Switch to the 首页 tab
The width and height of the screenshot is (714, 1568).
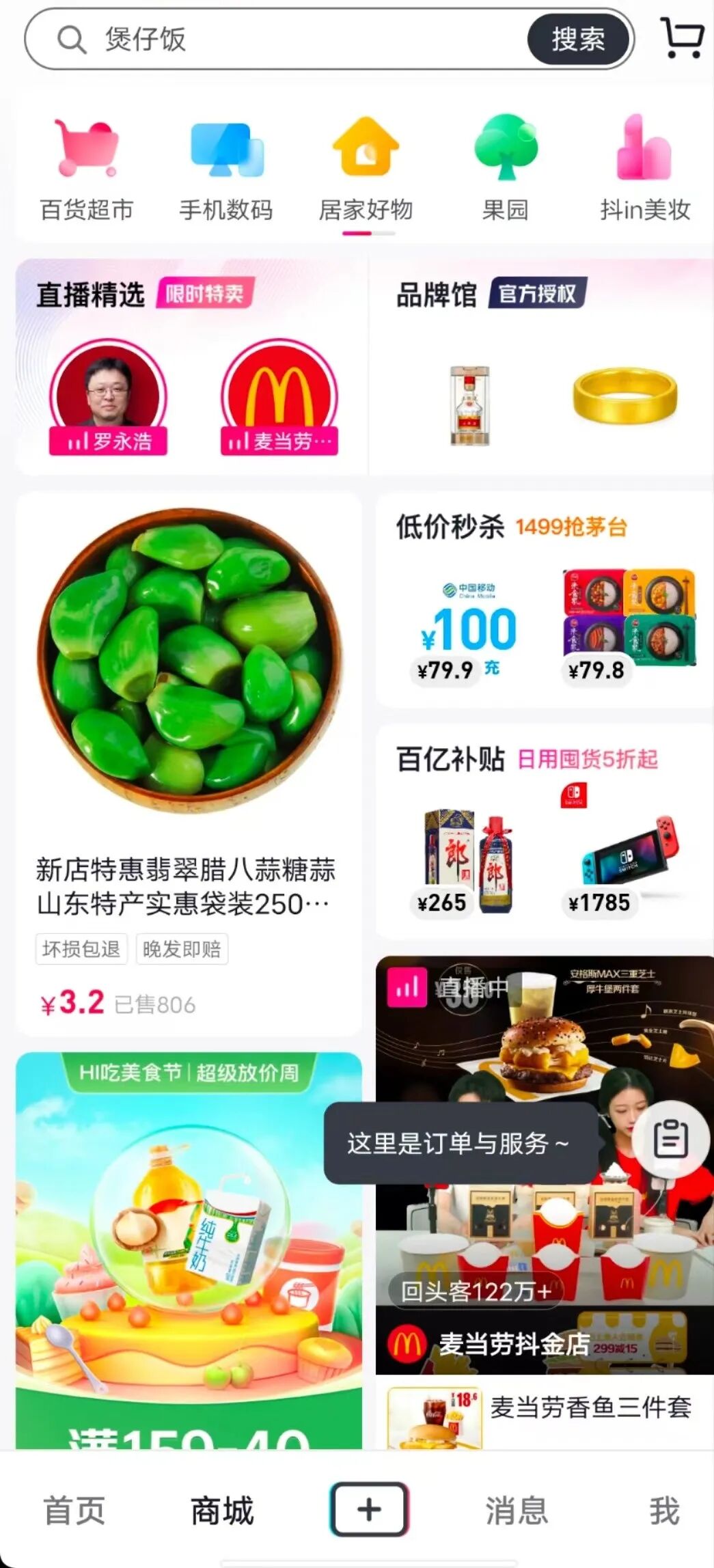click(74, 1511)
